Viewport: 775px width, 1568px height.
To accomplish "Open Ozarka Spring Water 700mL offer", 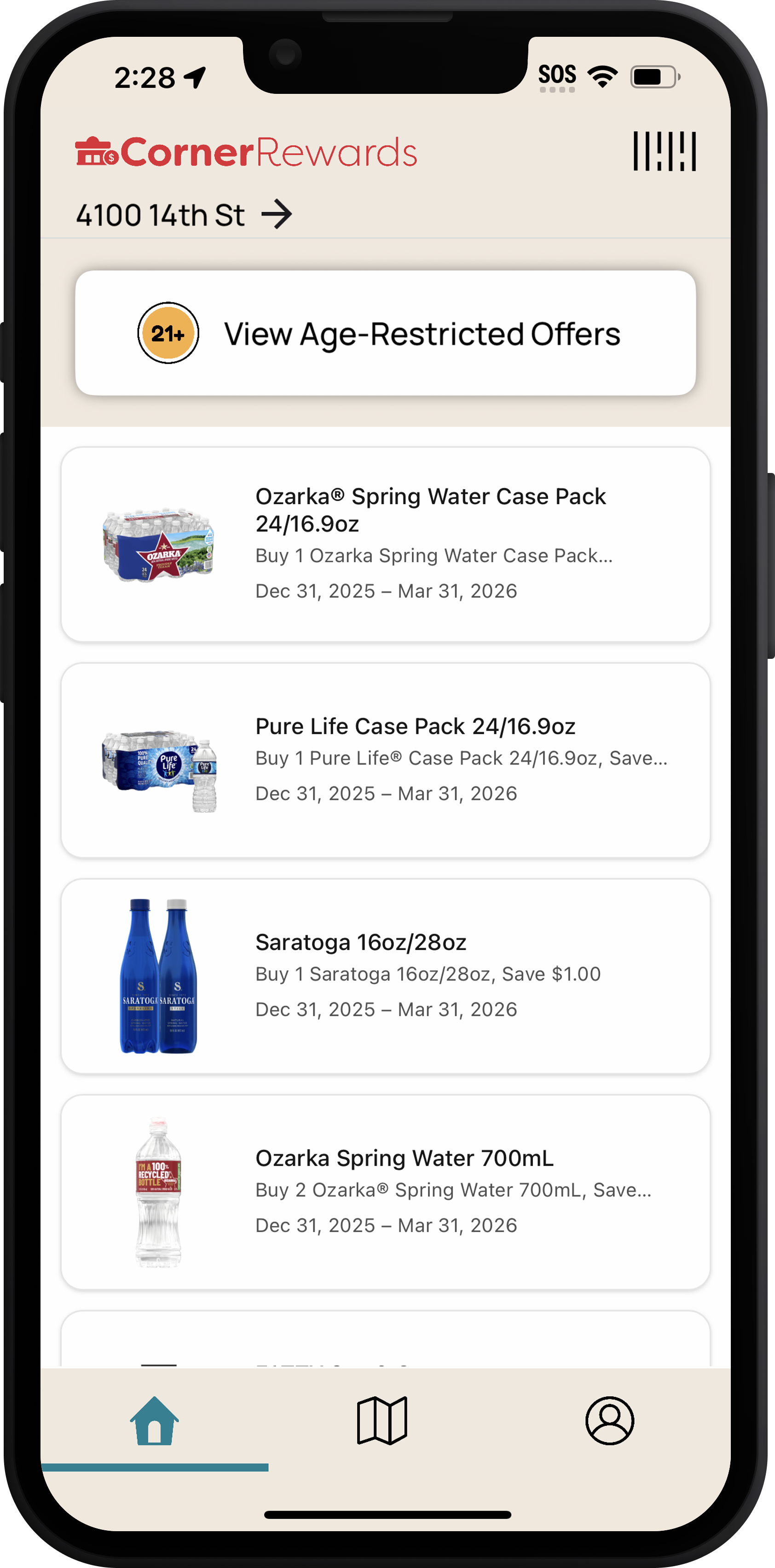I will [385, 1191].
